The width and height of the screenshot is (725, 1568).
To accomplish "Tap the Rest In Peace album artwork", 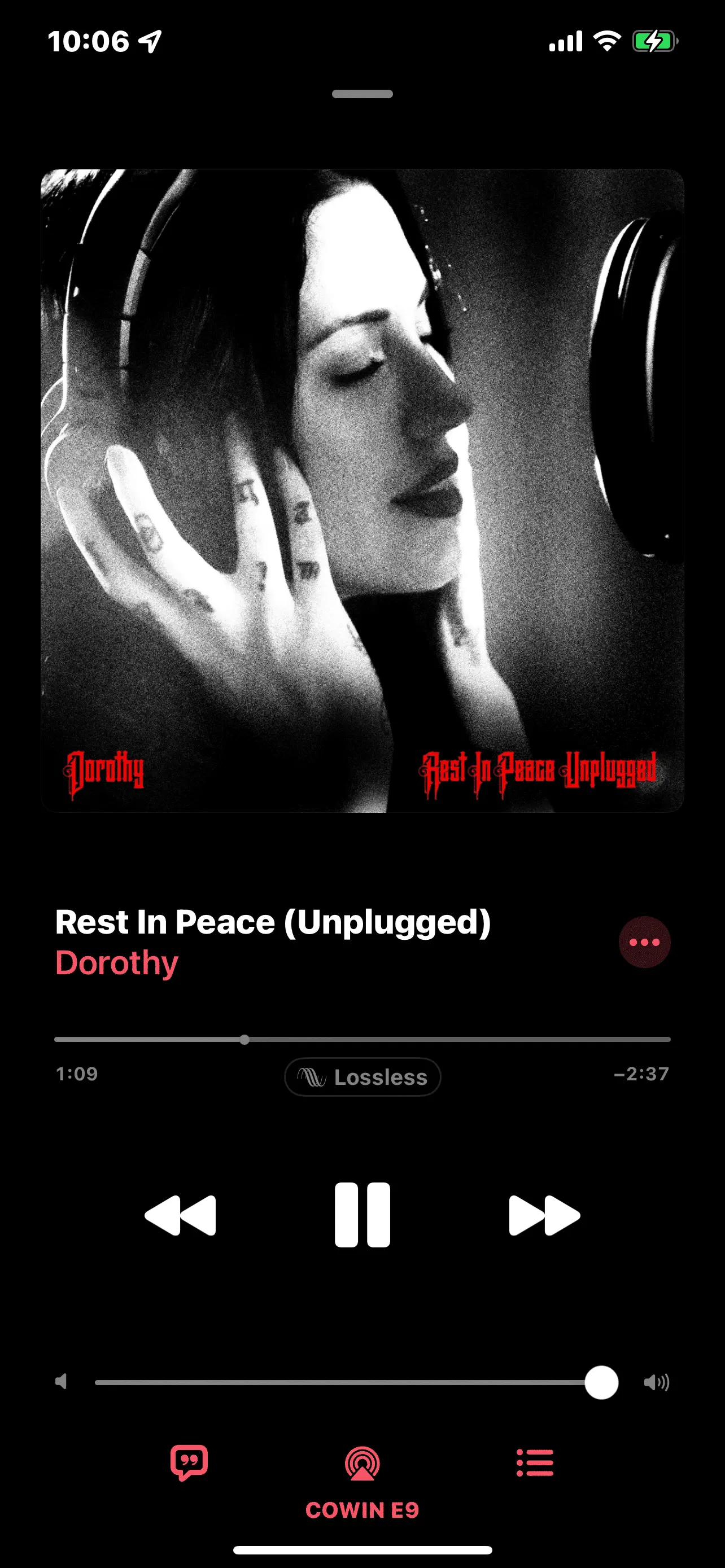I will coord(362,490).
